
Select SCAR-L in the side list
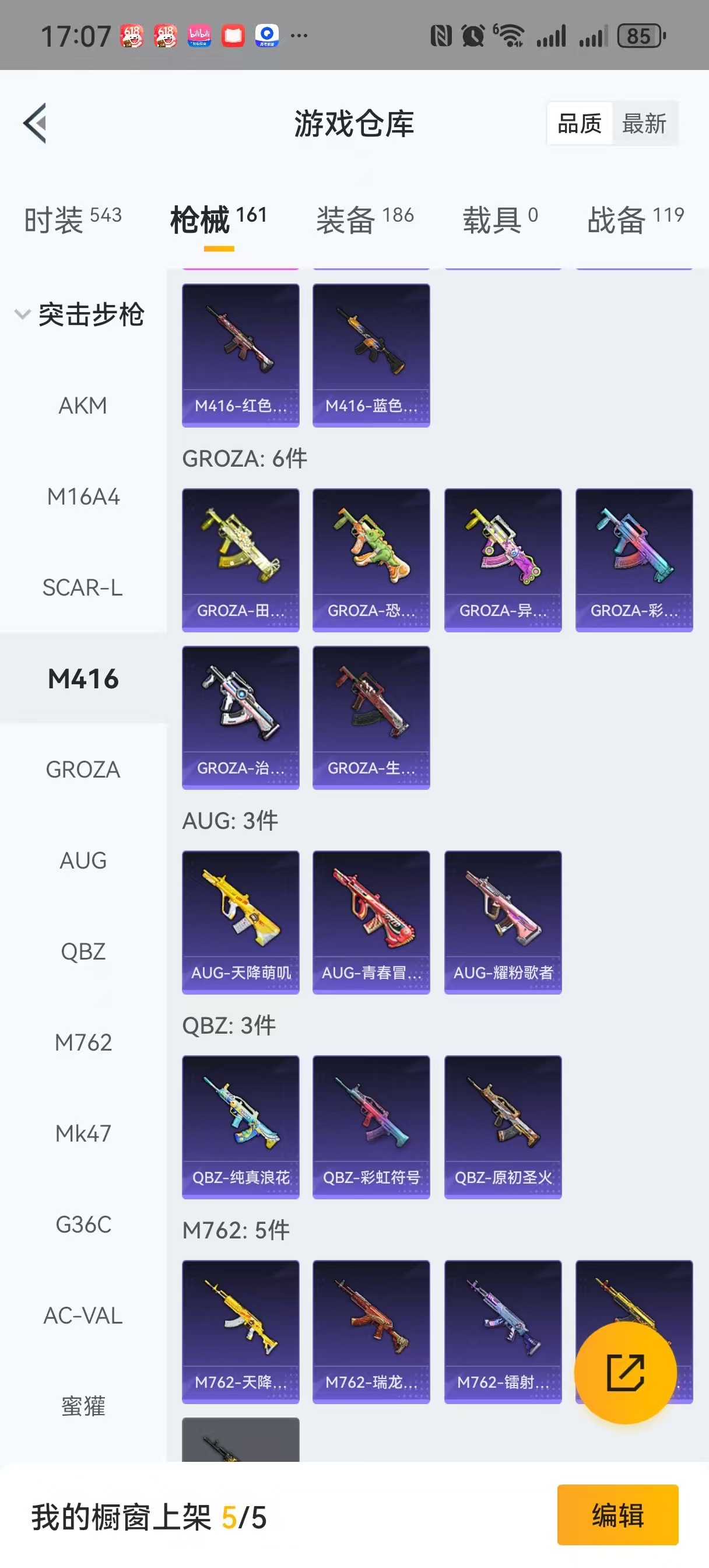tap(83, 587)
